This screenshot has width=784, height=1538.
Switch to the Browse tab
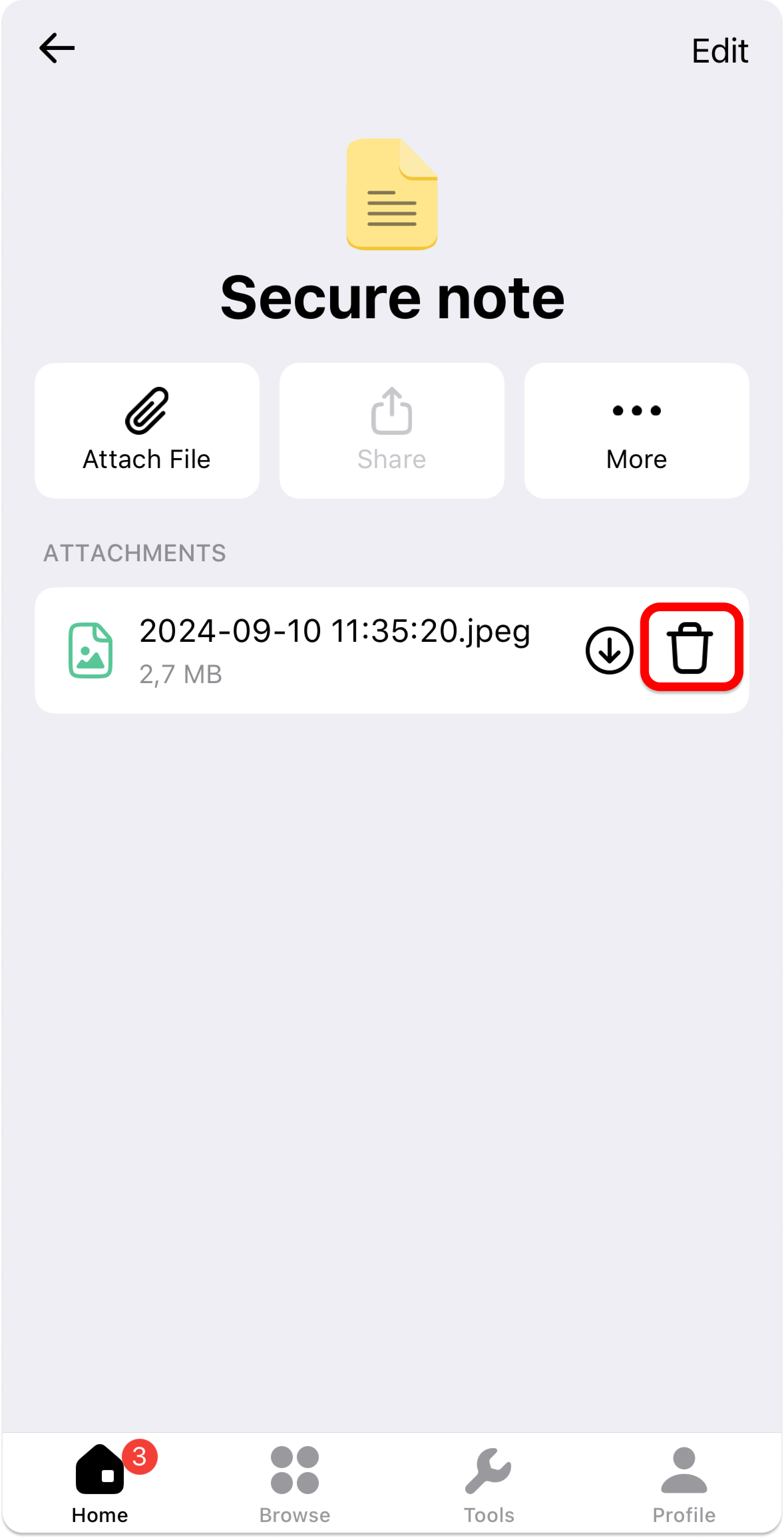(295, 1483)
